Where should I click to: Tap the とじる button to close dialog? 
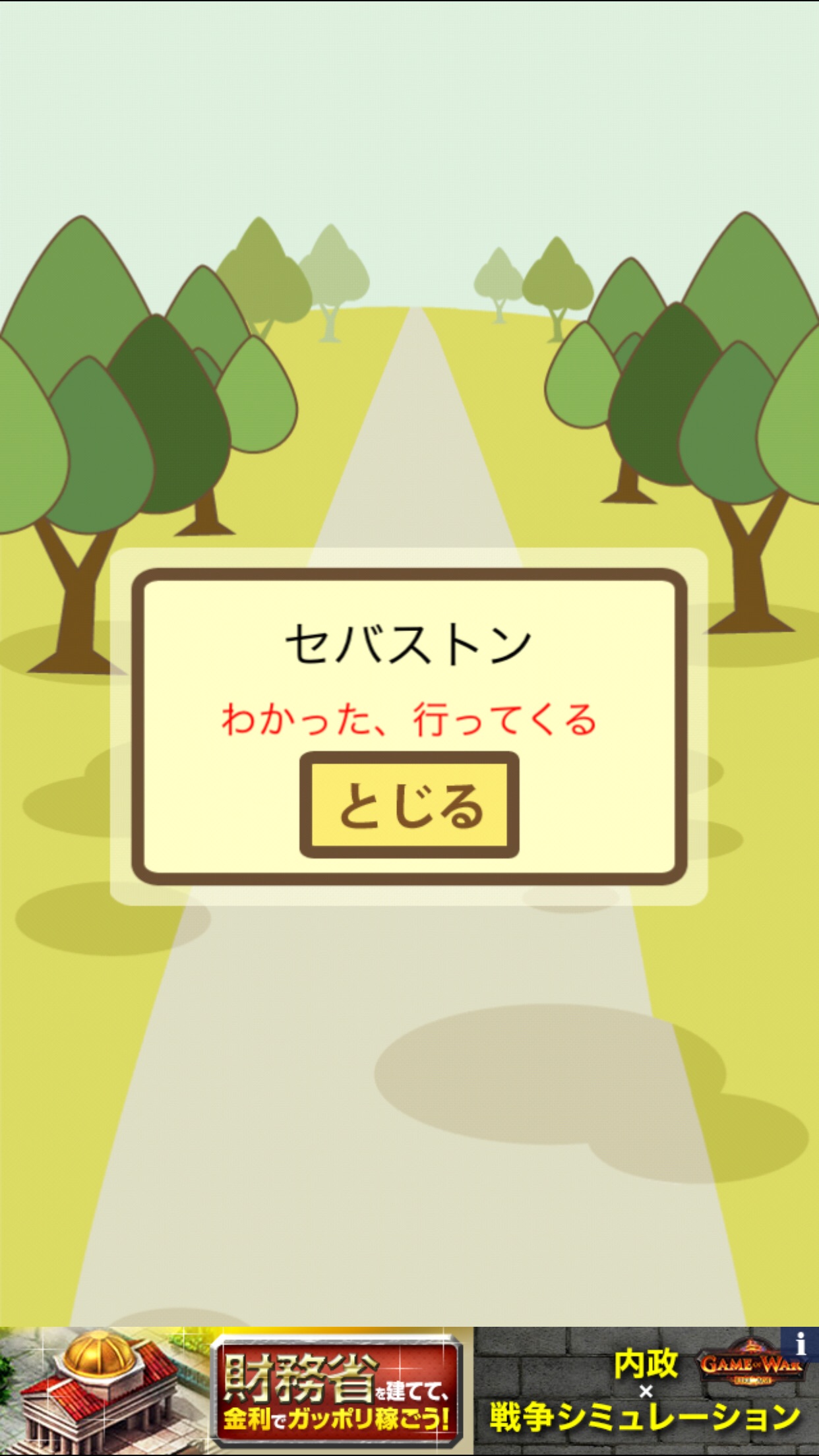point(409,805)
